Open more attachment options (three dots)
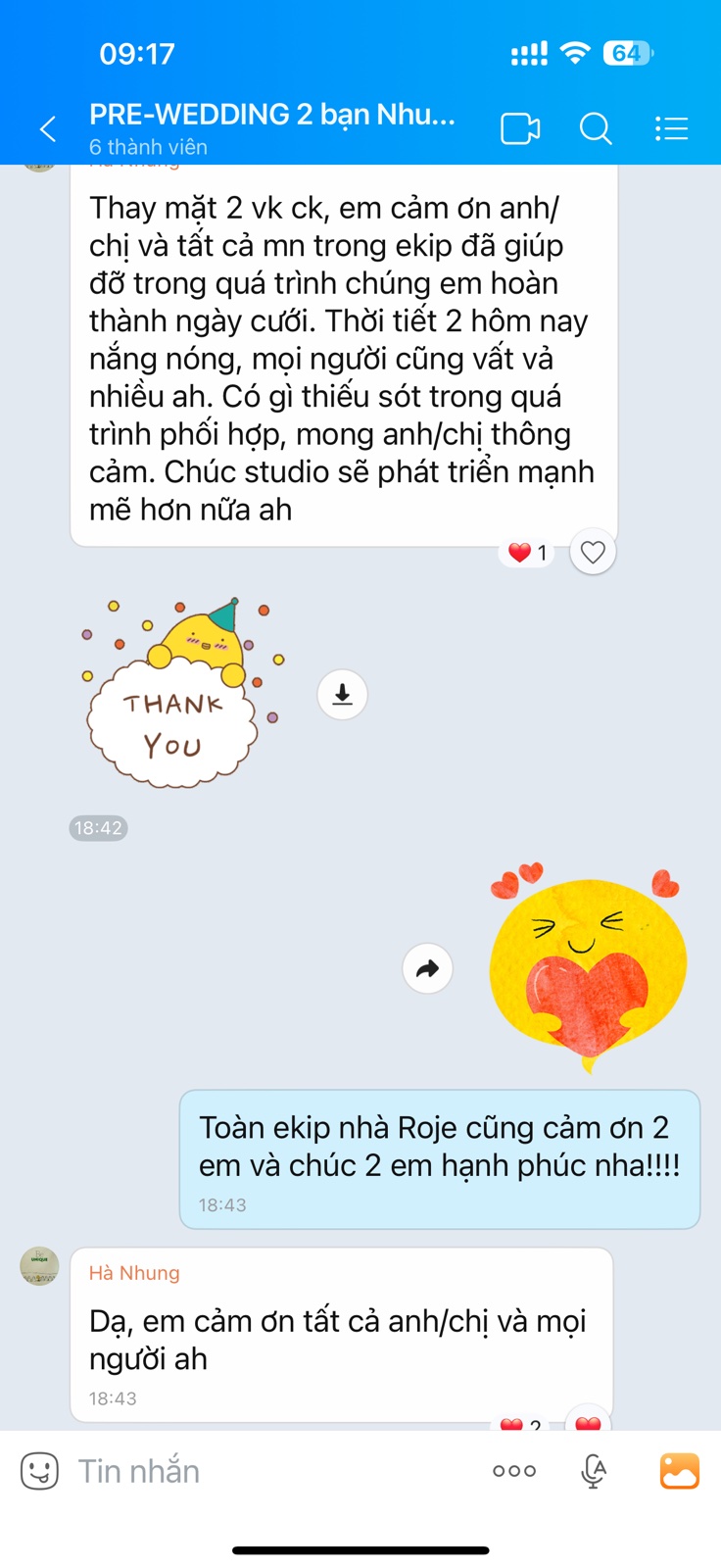This screenshot has width=721, height=1568. (x=514, y=1471)
